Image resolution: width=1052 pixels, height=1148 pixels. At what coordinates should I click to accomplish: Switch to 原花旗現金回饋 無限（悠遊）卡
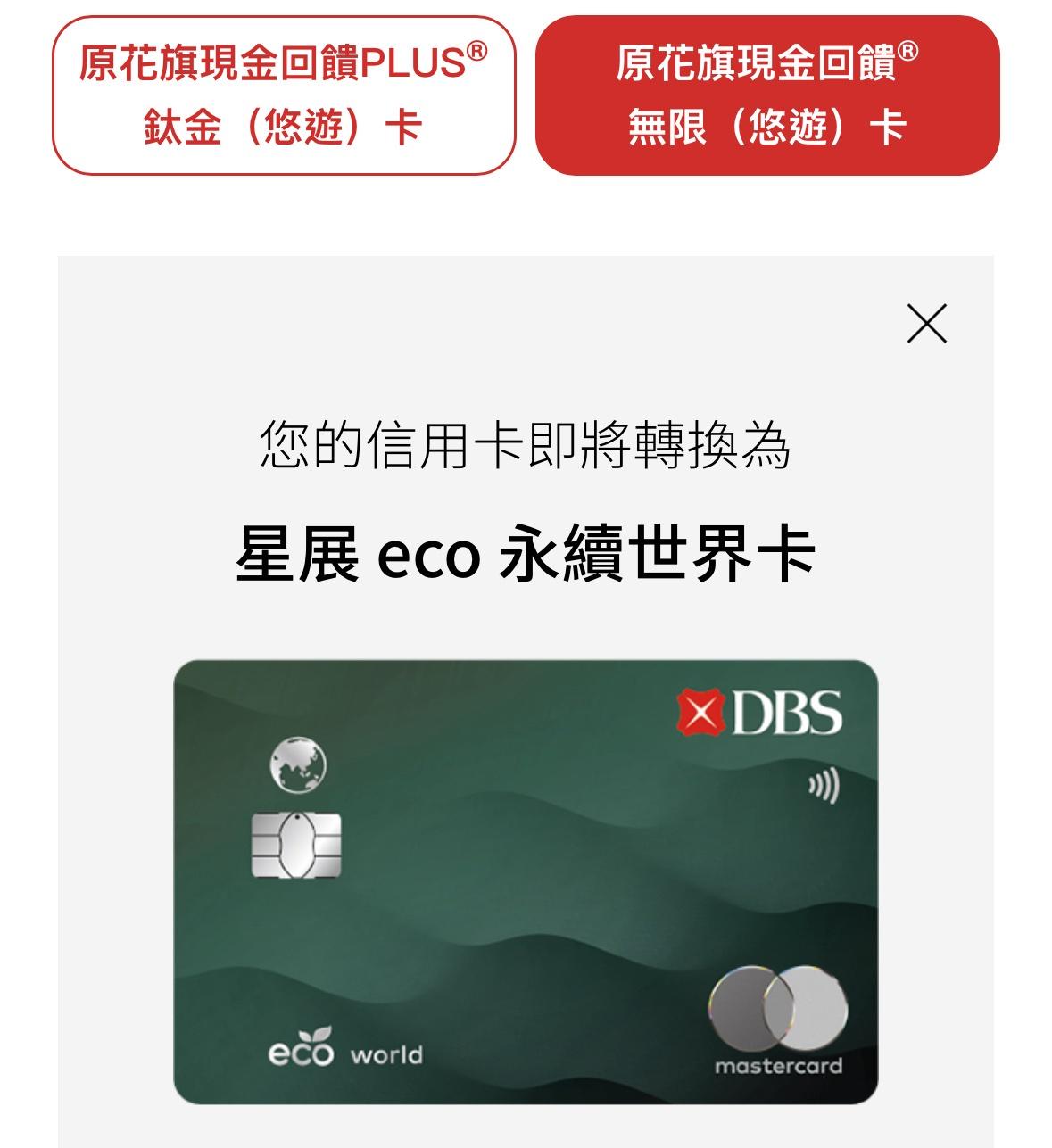(x=766, y=95)
